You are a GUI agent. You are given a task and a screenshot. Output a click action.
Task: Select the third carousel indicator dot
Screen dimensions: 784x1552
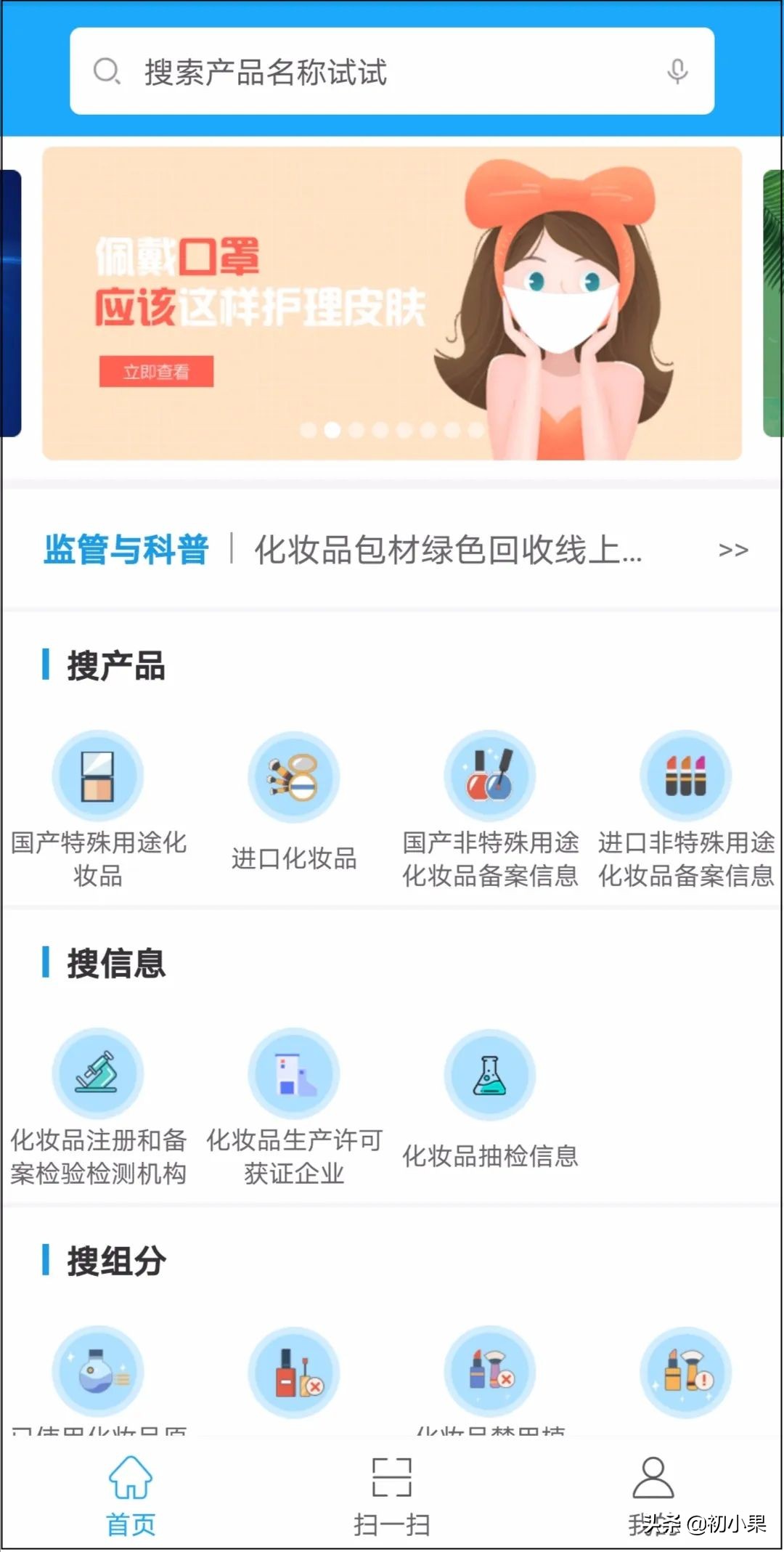pyautogui.click(x=356, y=431)
